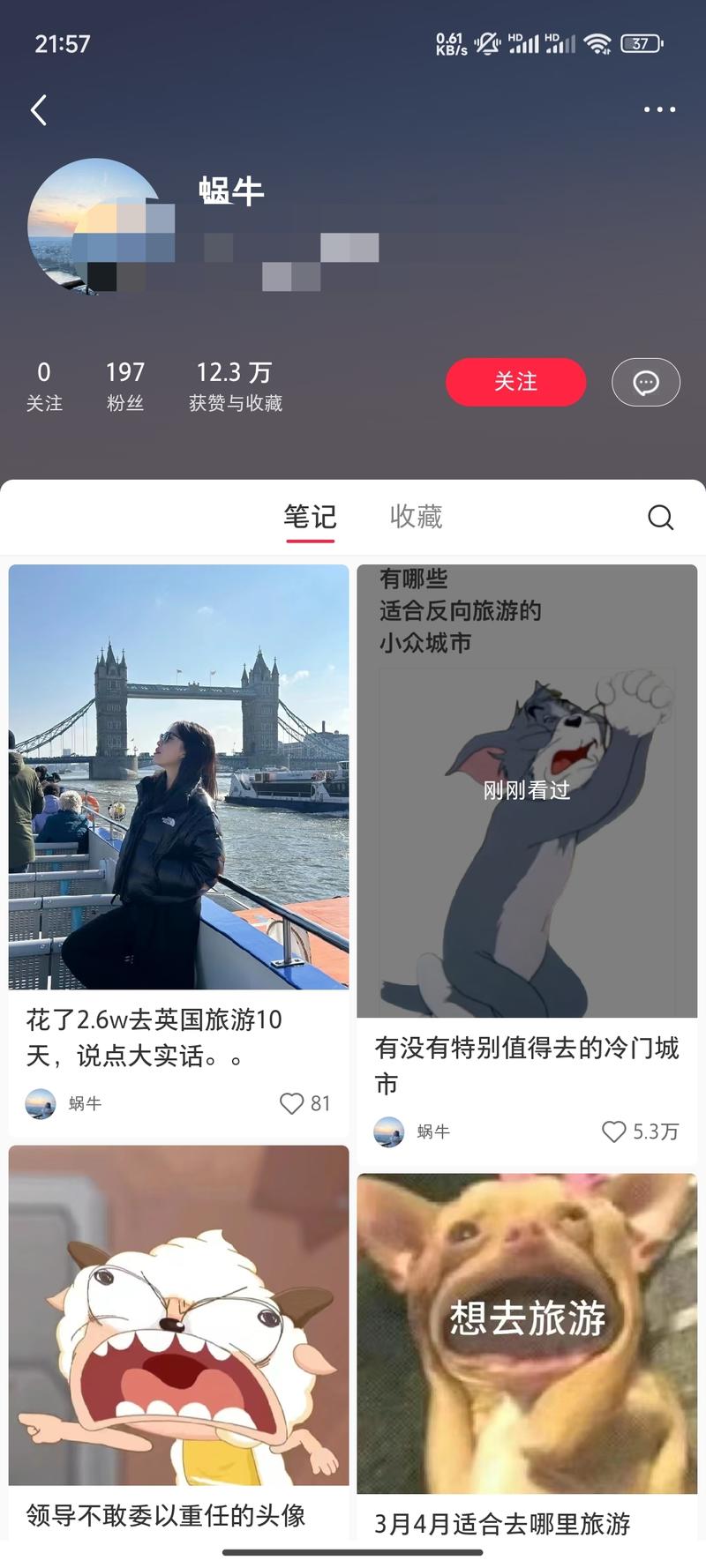This screenshot has height=1568, width=706.
Task: Select the 笔记 tab
Action: (310, 517)
